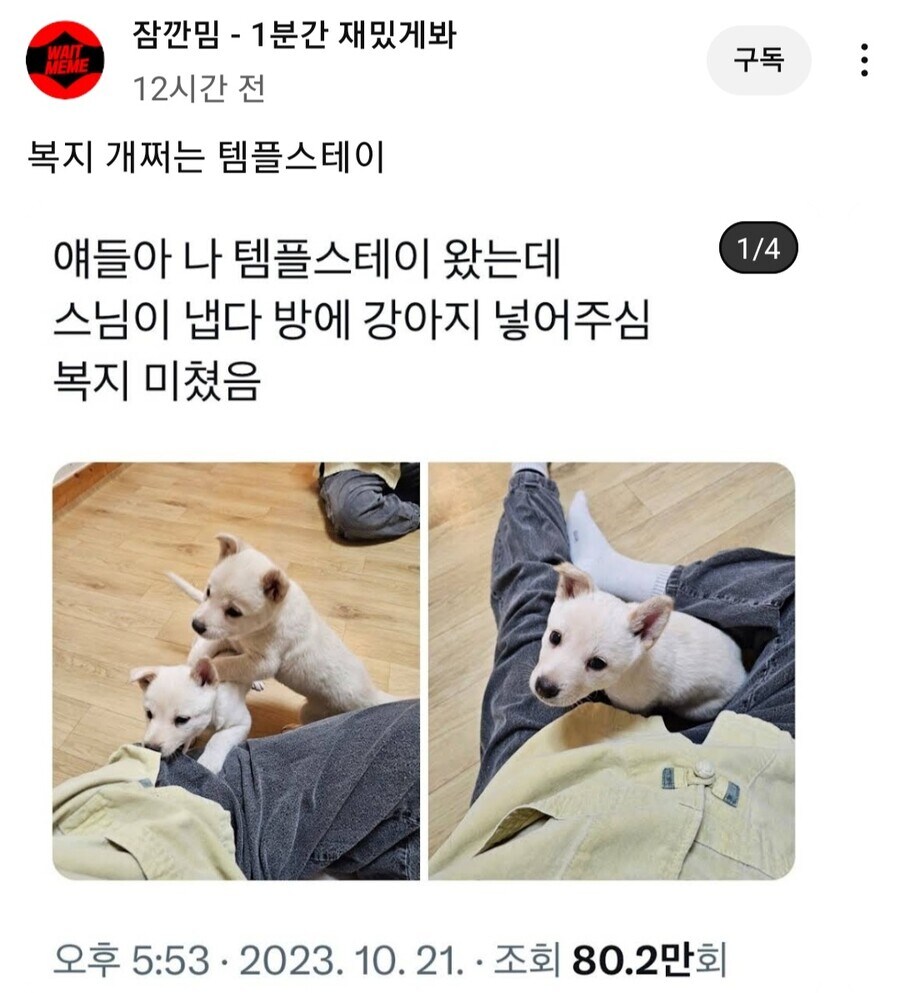Viewport: 900px width, 993px height.
Task: Tap the 구독 subscribe button
Action: click(x=758, y=61)
